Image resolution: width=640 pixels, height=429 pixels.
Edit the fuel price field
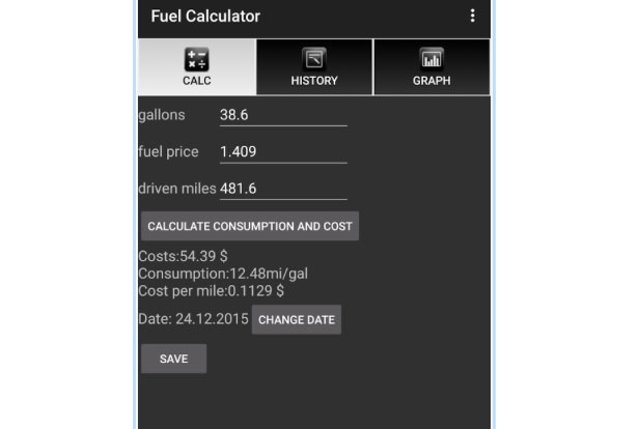(282, 152)
